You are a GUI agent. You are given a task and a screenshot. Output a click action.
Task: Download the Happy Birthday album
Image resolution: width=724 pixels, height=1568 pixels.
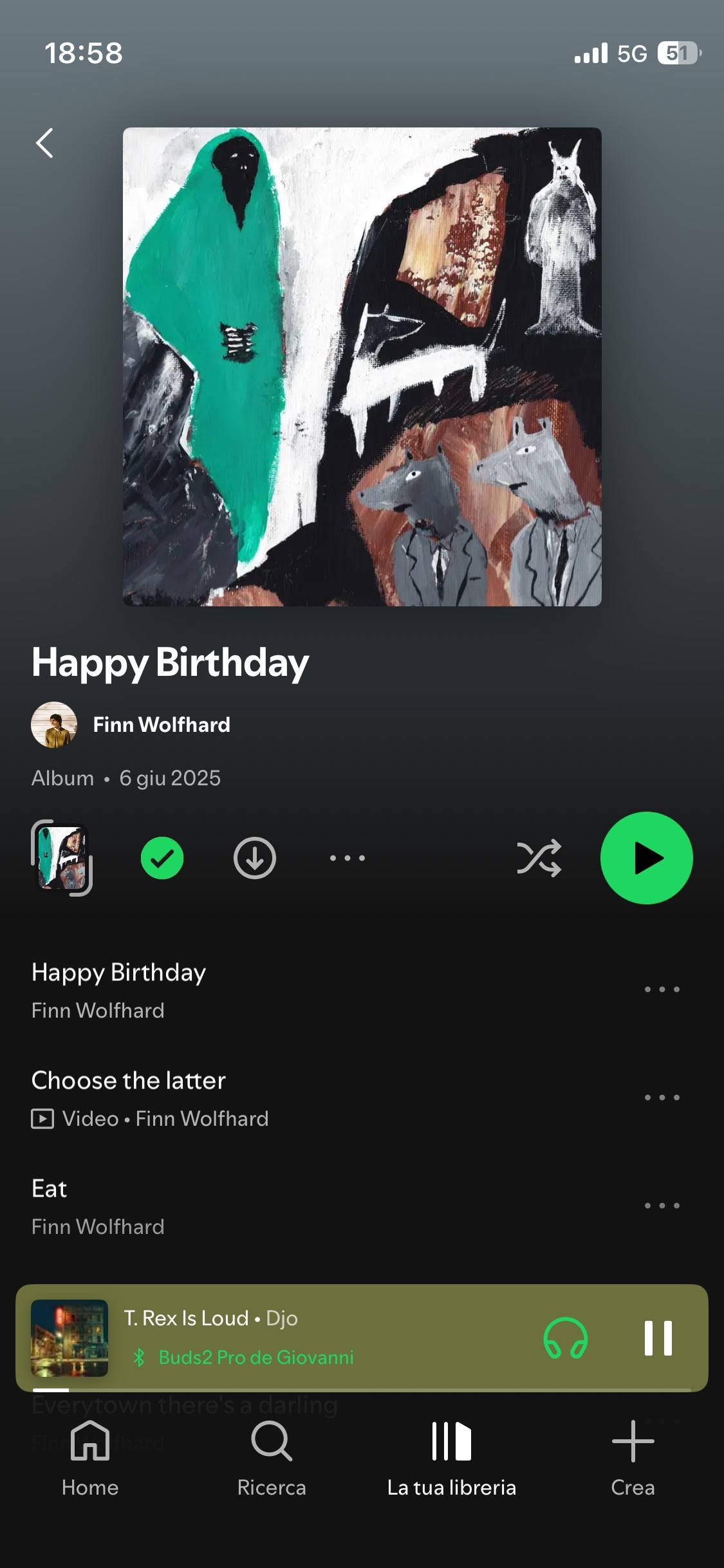tap(255, 858)
